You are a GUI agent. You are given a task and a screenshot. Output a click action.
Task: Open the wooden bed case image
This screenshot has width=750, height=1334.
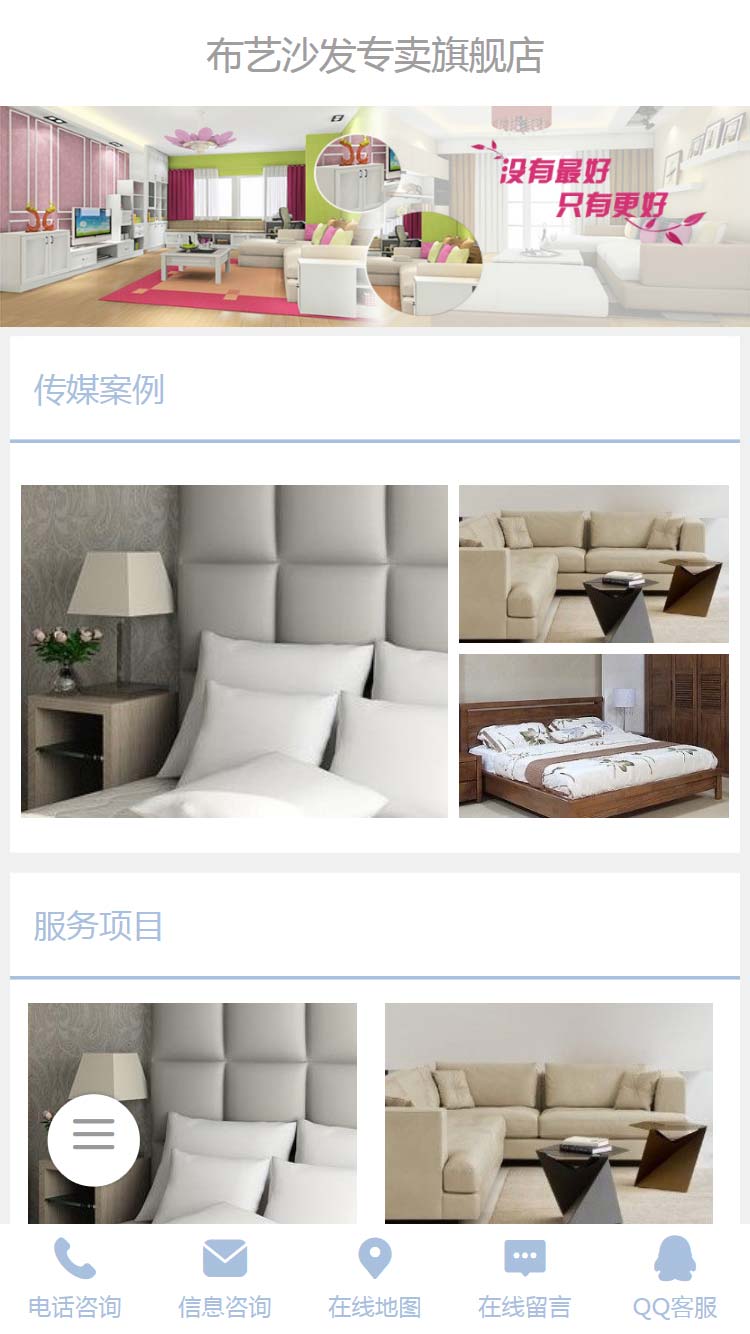[593, 735]
